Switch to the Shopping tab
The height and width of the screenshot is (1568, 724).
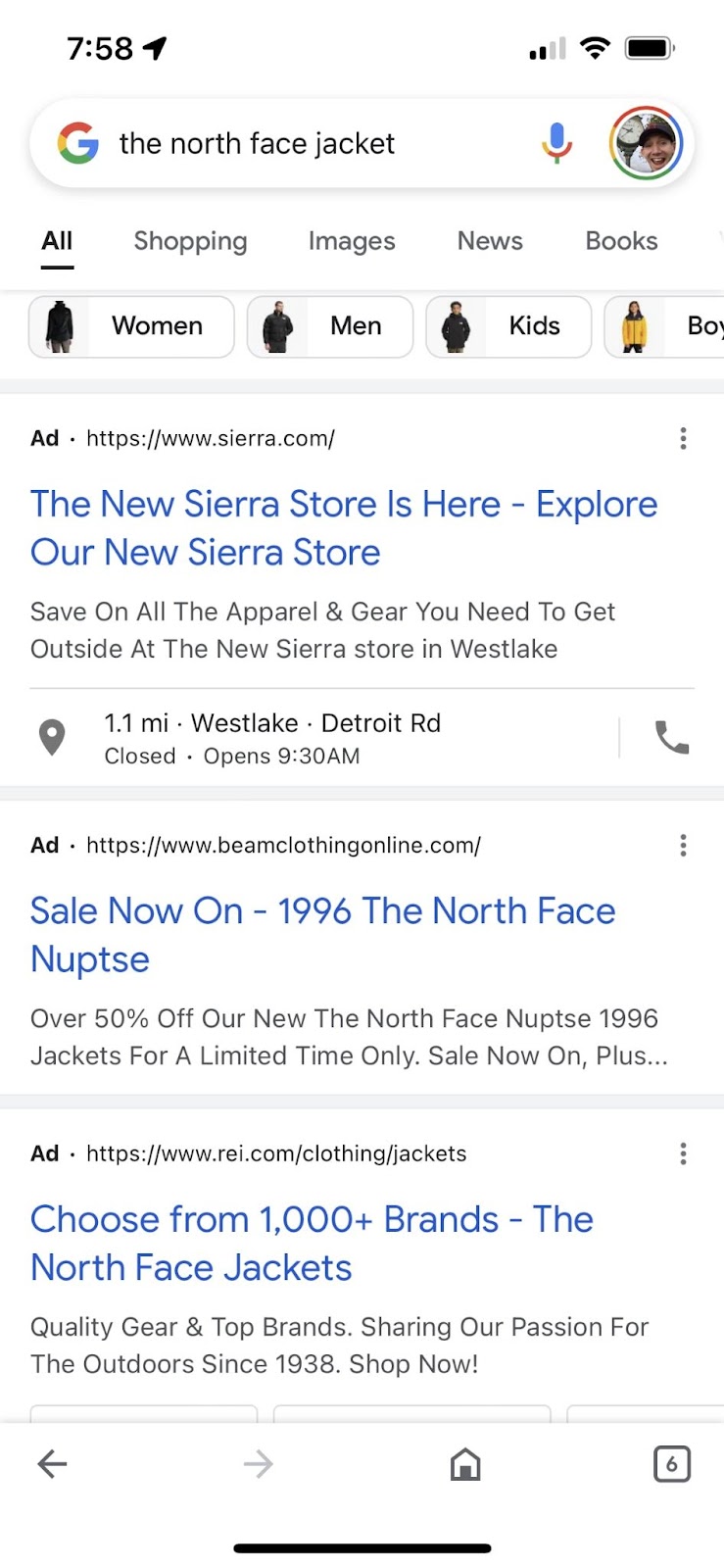click(x=190, y=241)
